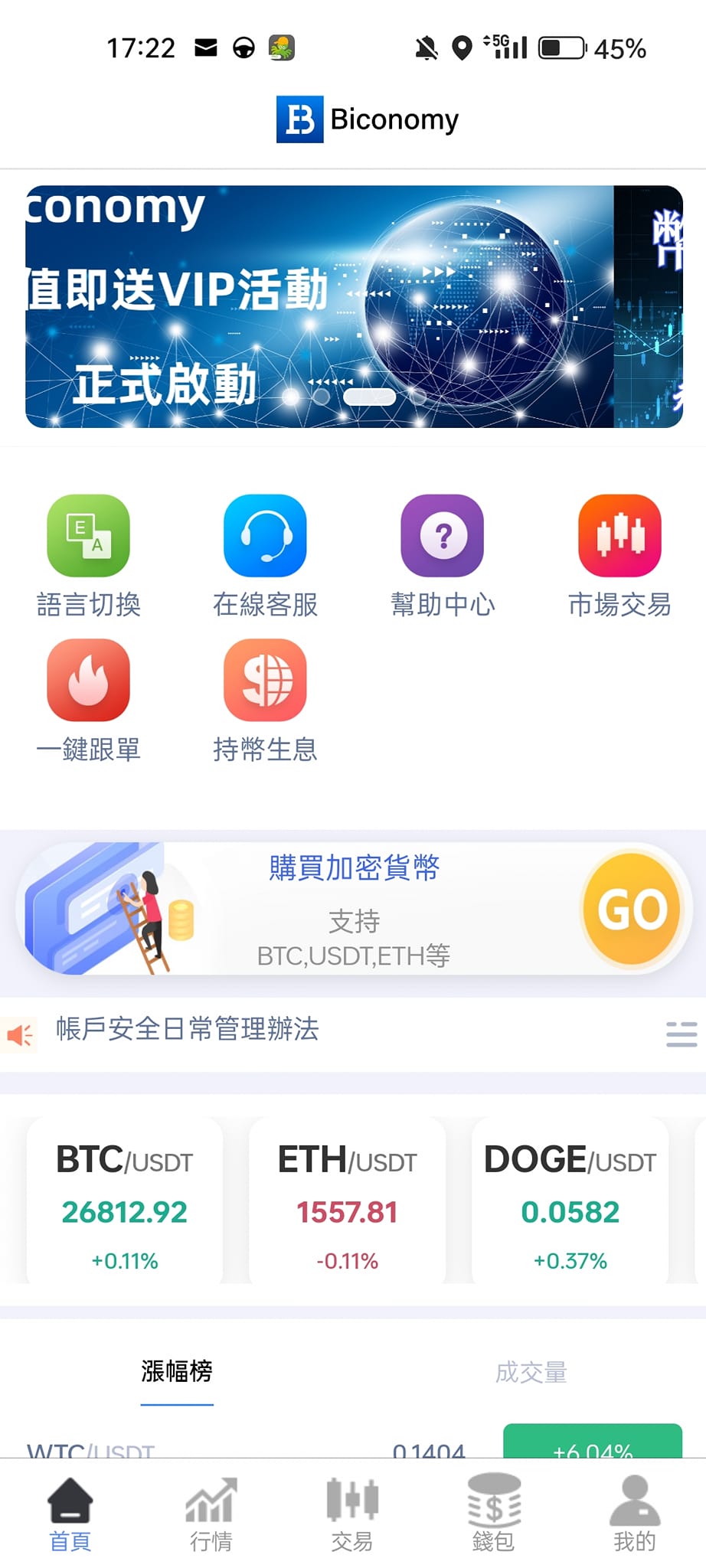Open the VIP activity promo banner

[x=319, y=306]
